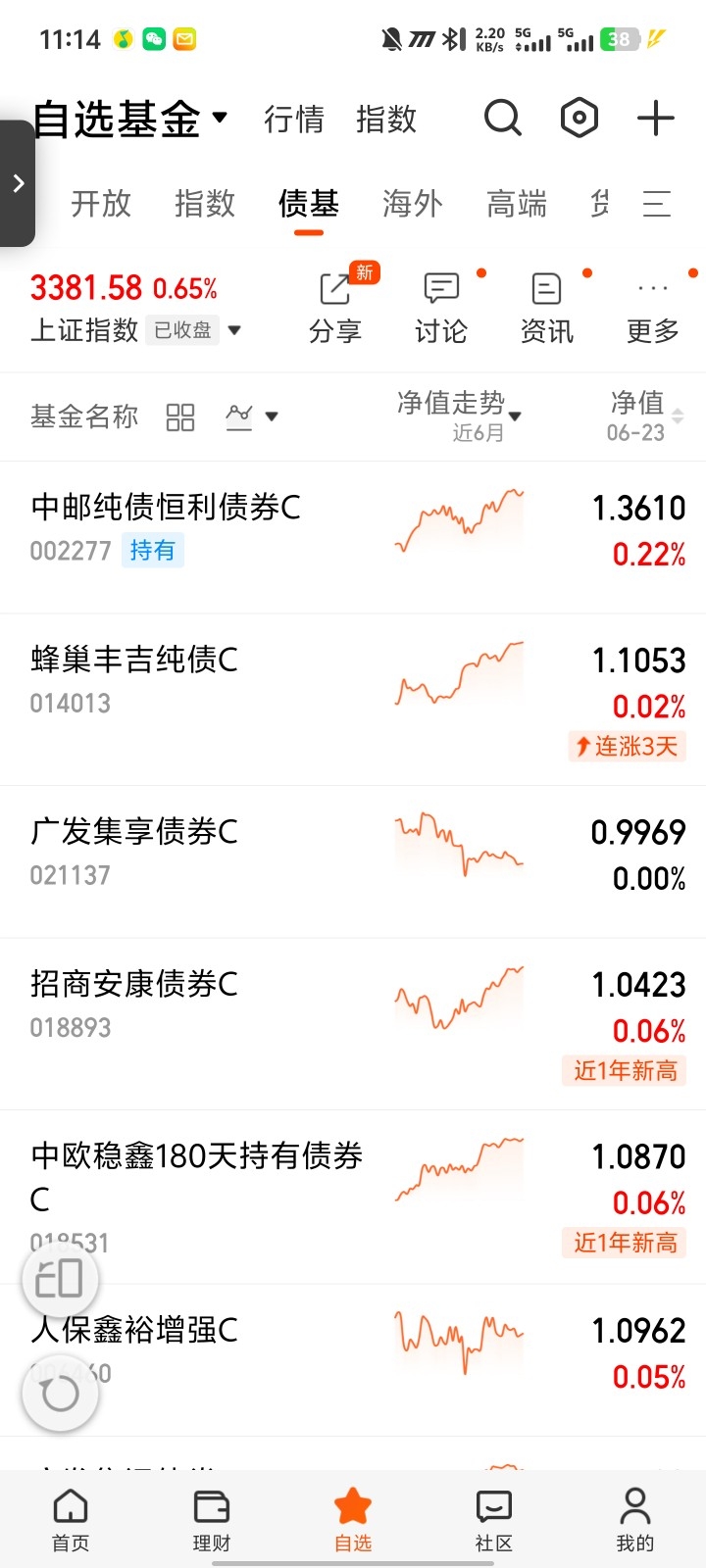Viewport: 706px width, 1568px height.
Task: Open the search icon in the header
Action: click(x=502, y=120)
